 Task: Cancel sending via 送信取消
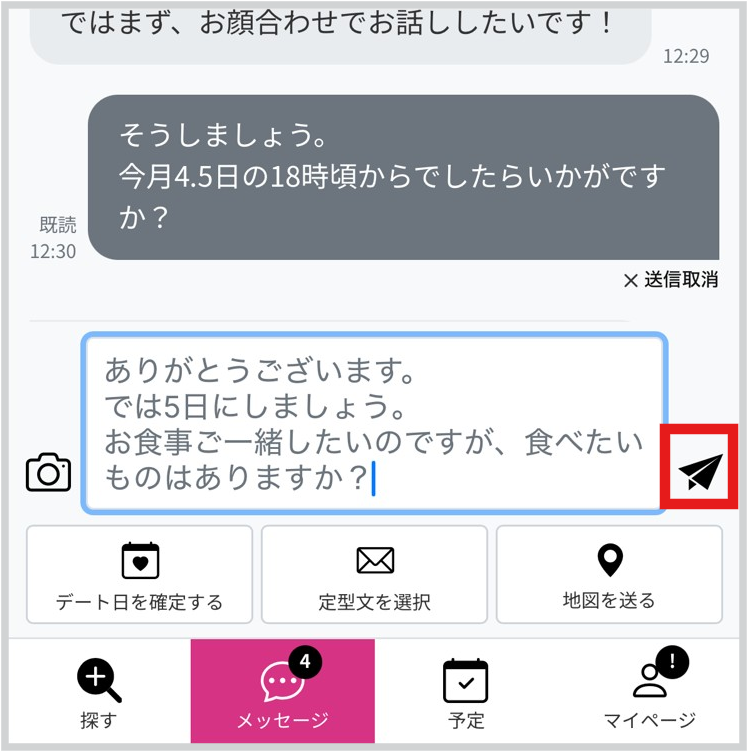pos(670,280)
